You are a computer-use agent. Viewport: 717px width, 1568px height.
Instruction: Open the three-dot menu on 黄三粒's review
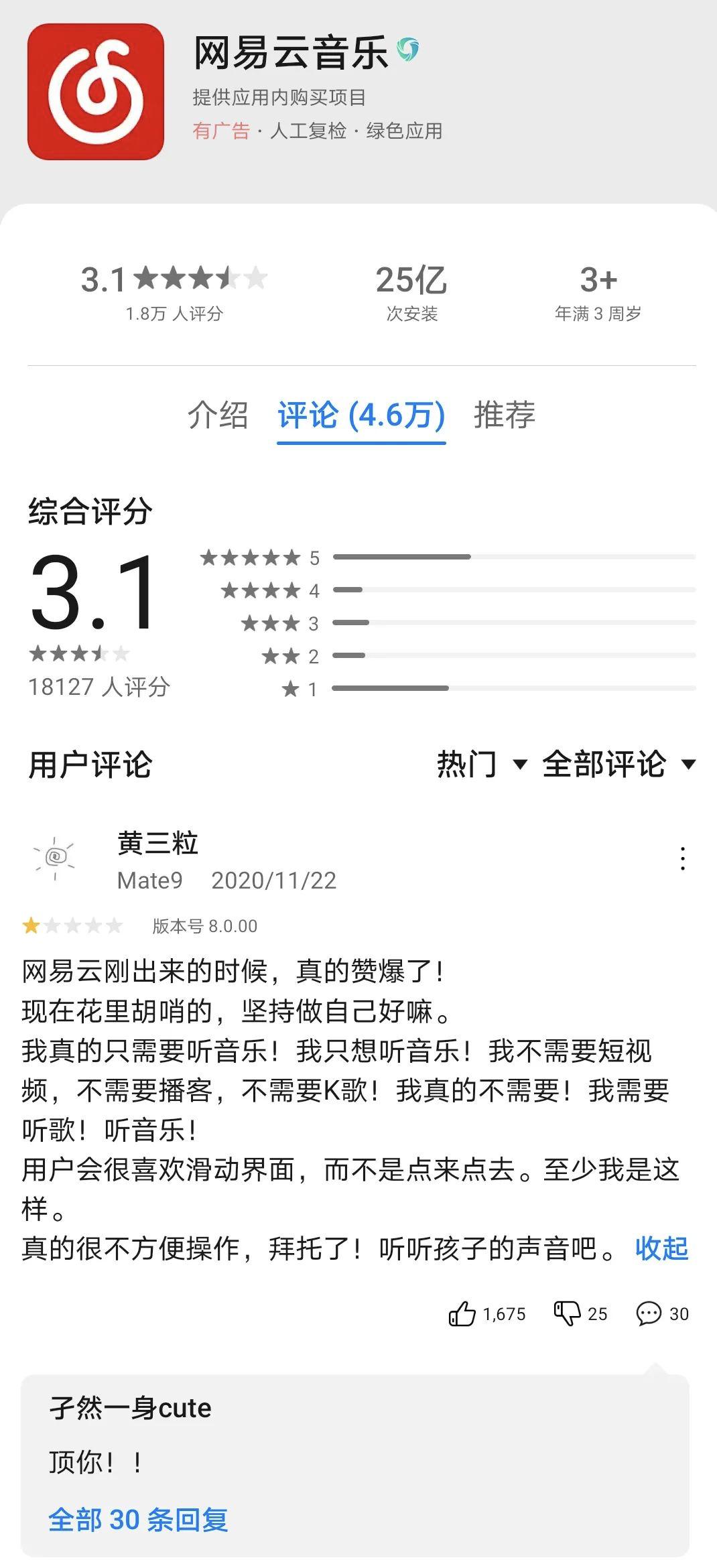tap(683, 856)
